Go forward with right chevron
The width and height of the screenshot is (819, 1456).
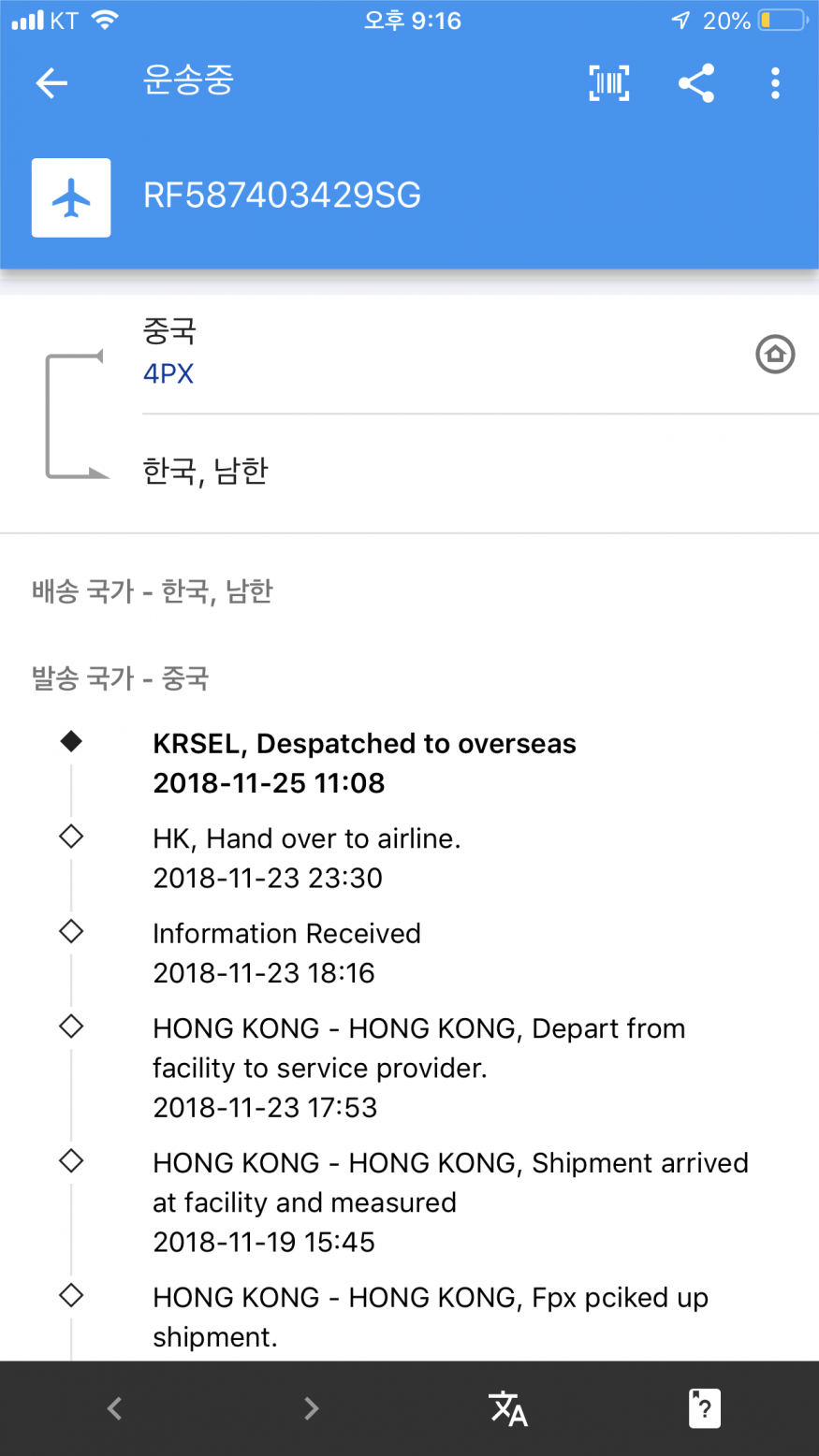[311, 1408]
